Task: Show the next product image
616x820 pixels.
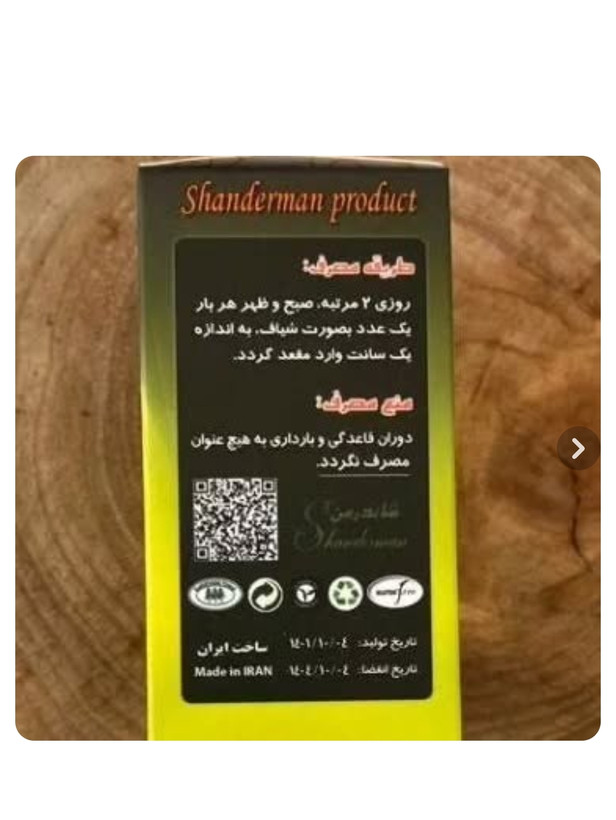Action: [x=577, y=449]
